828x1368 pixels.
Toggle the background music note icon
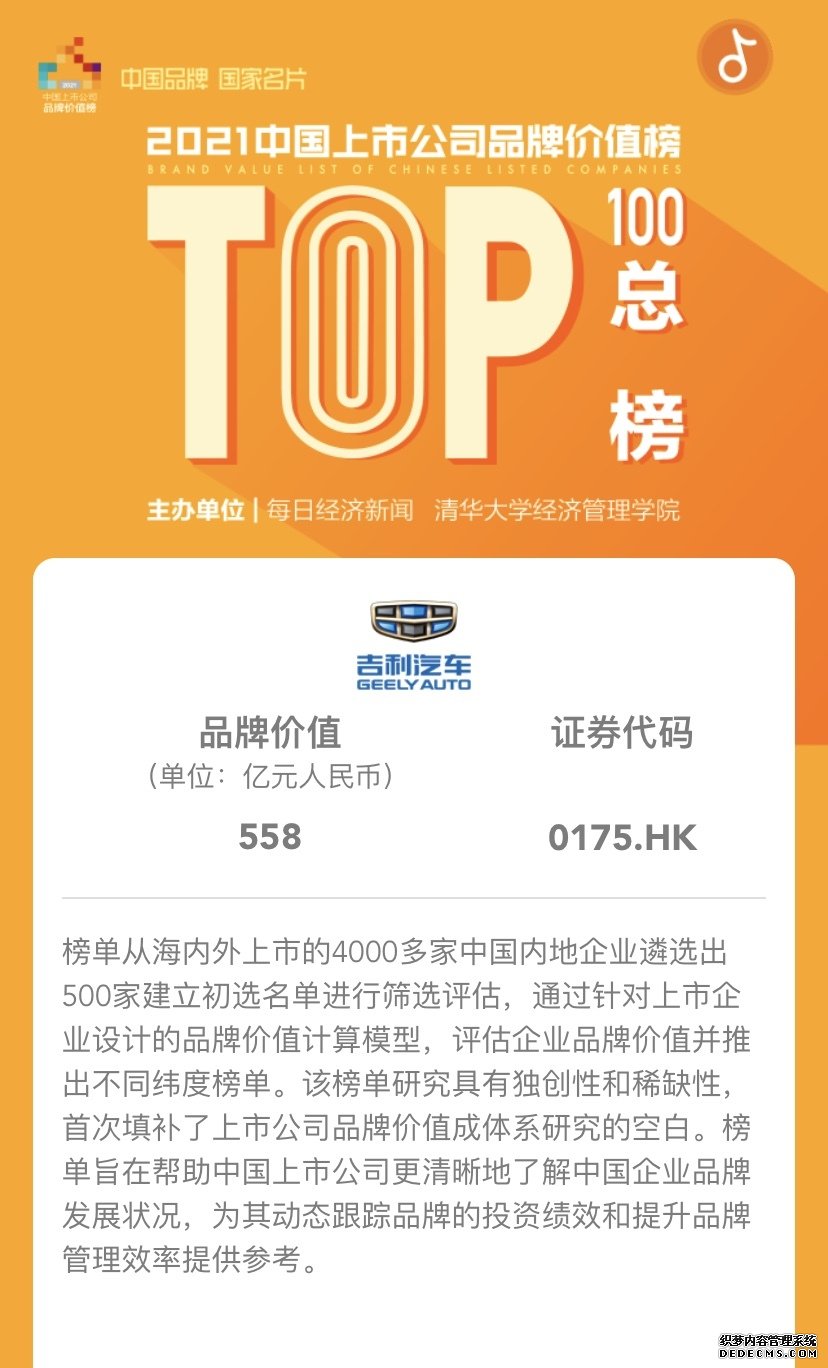click(734, 60)
